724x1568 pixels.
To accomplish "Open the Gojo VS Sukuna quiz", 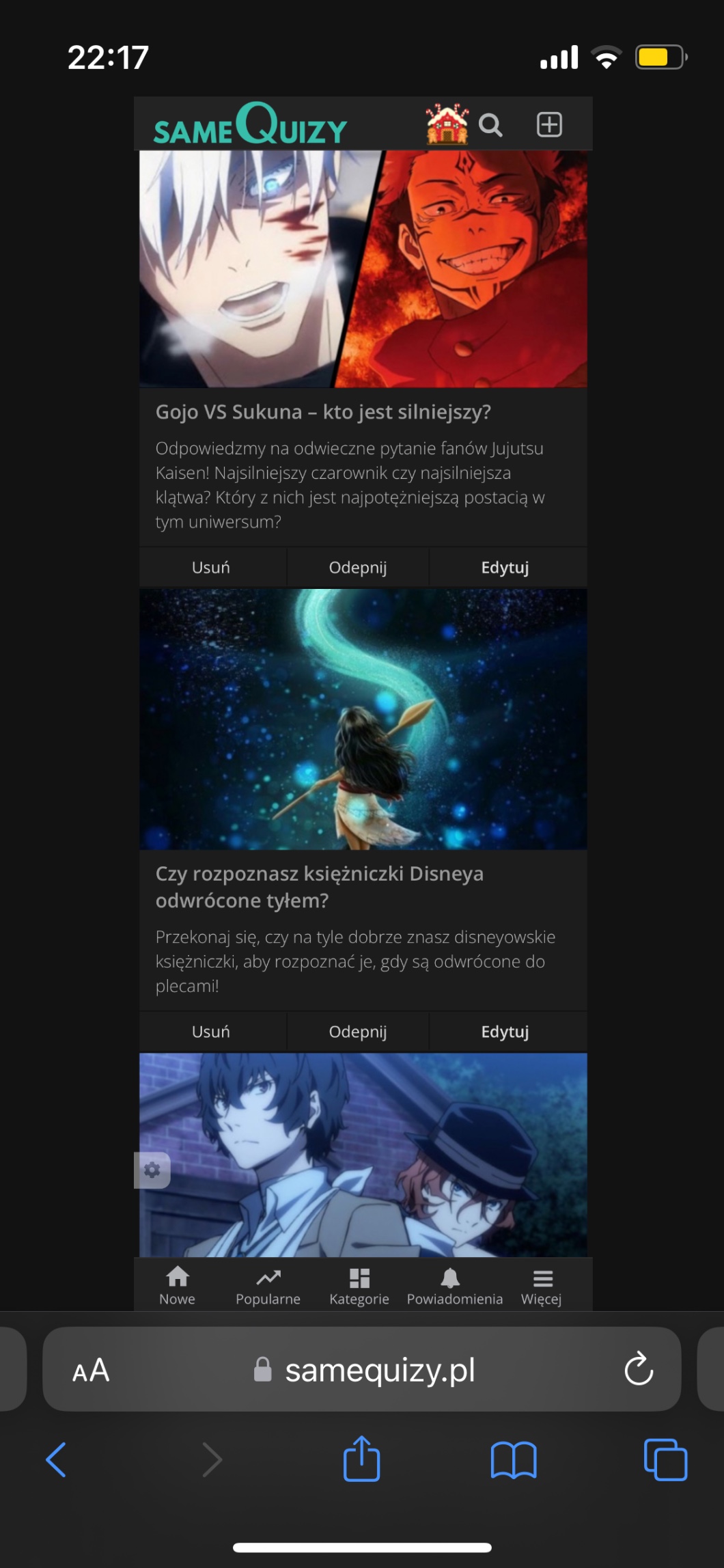I will pos(323,412).
